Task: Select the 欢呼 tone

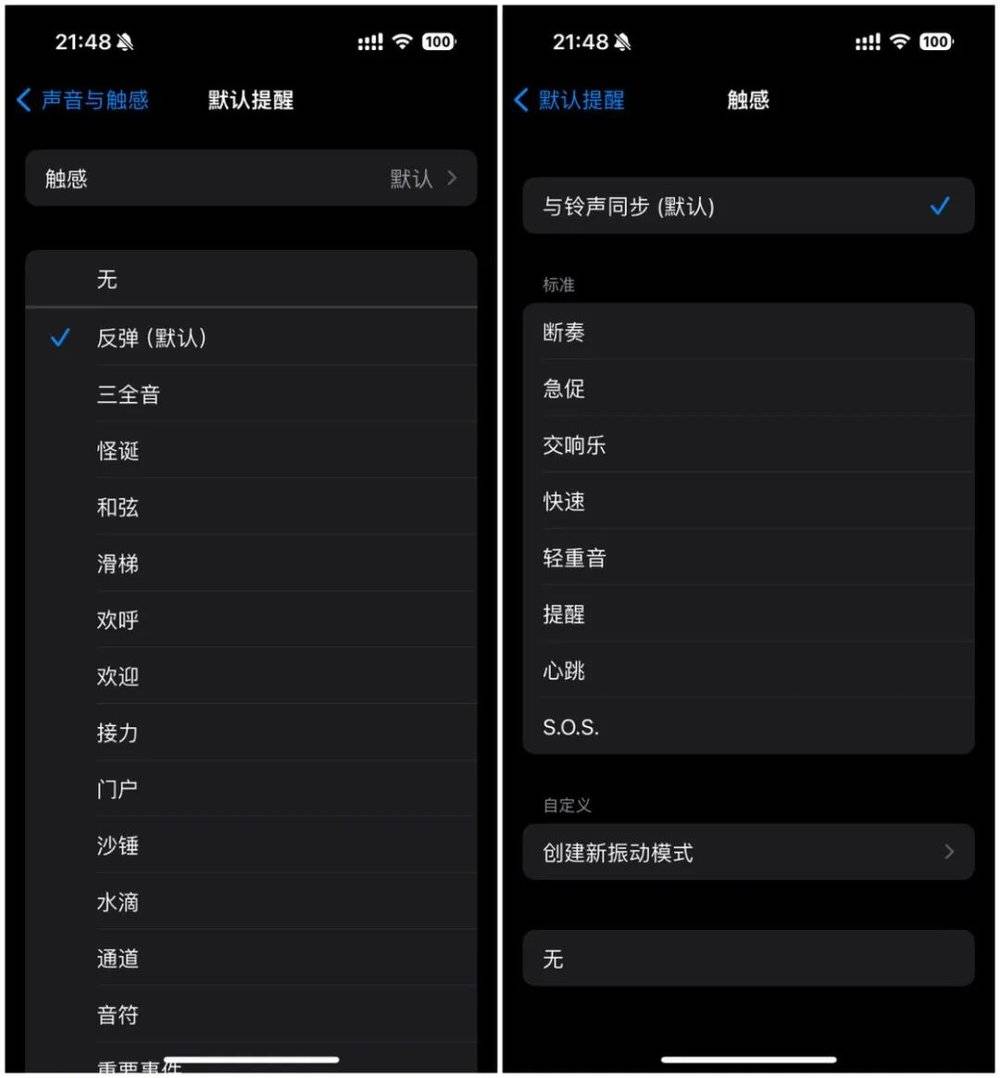Action: 250,620
